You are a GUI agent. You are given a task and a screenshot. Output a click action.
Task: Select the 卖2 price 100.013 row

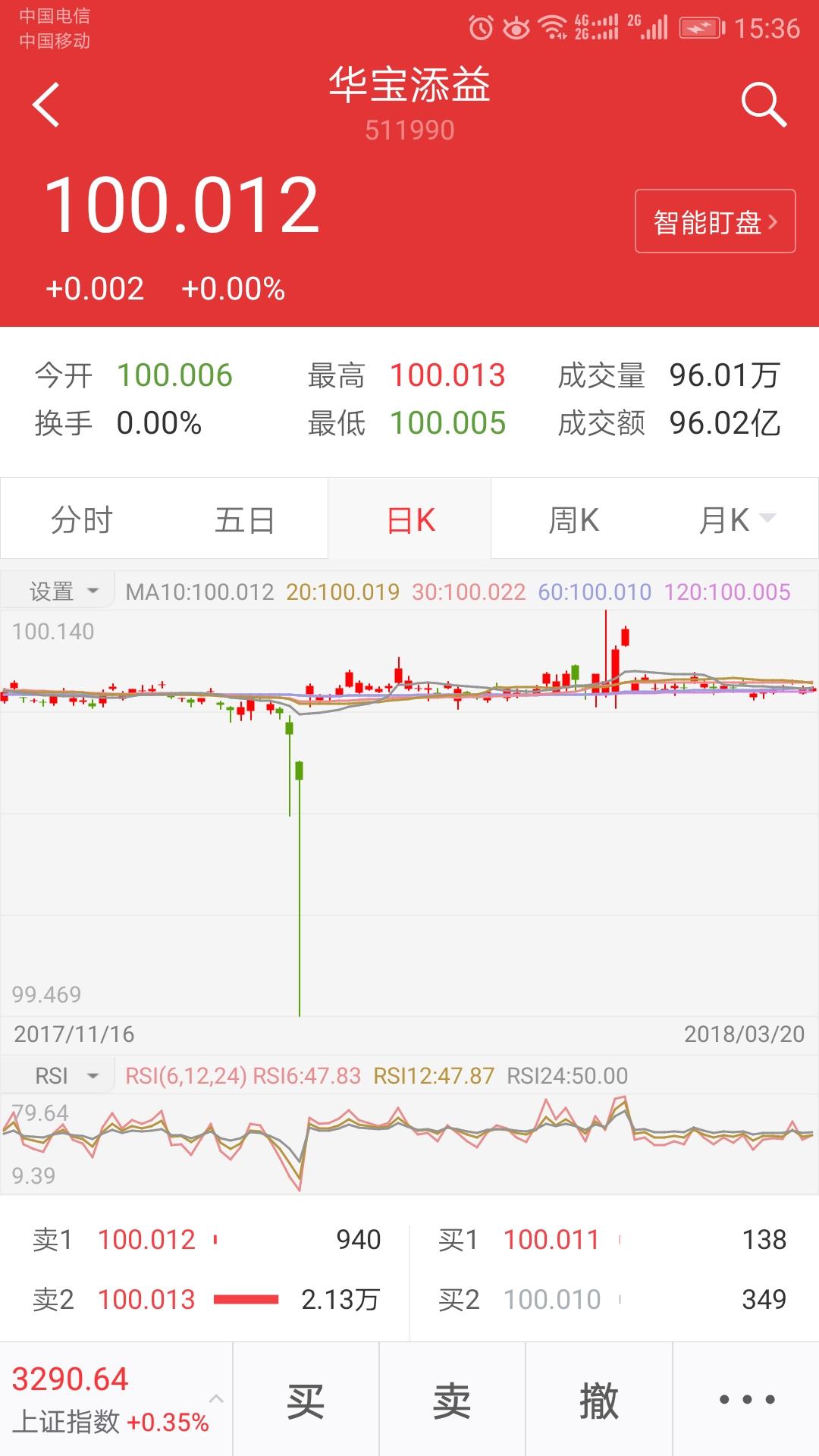coord(206,1299)
